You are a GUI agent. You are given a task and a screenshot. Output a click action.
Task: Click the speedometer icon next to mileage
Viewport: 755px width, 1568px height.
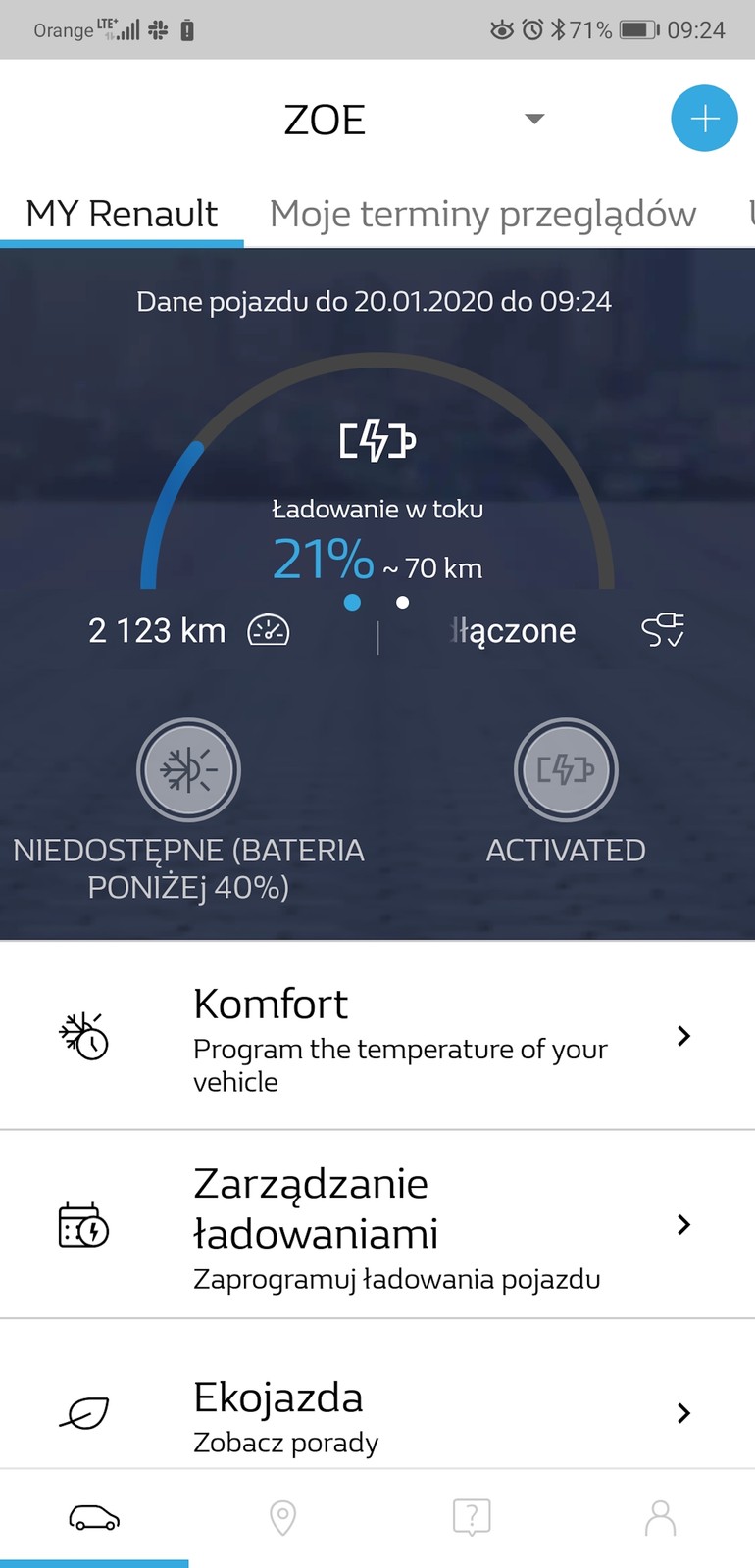(269, 630)
